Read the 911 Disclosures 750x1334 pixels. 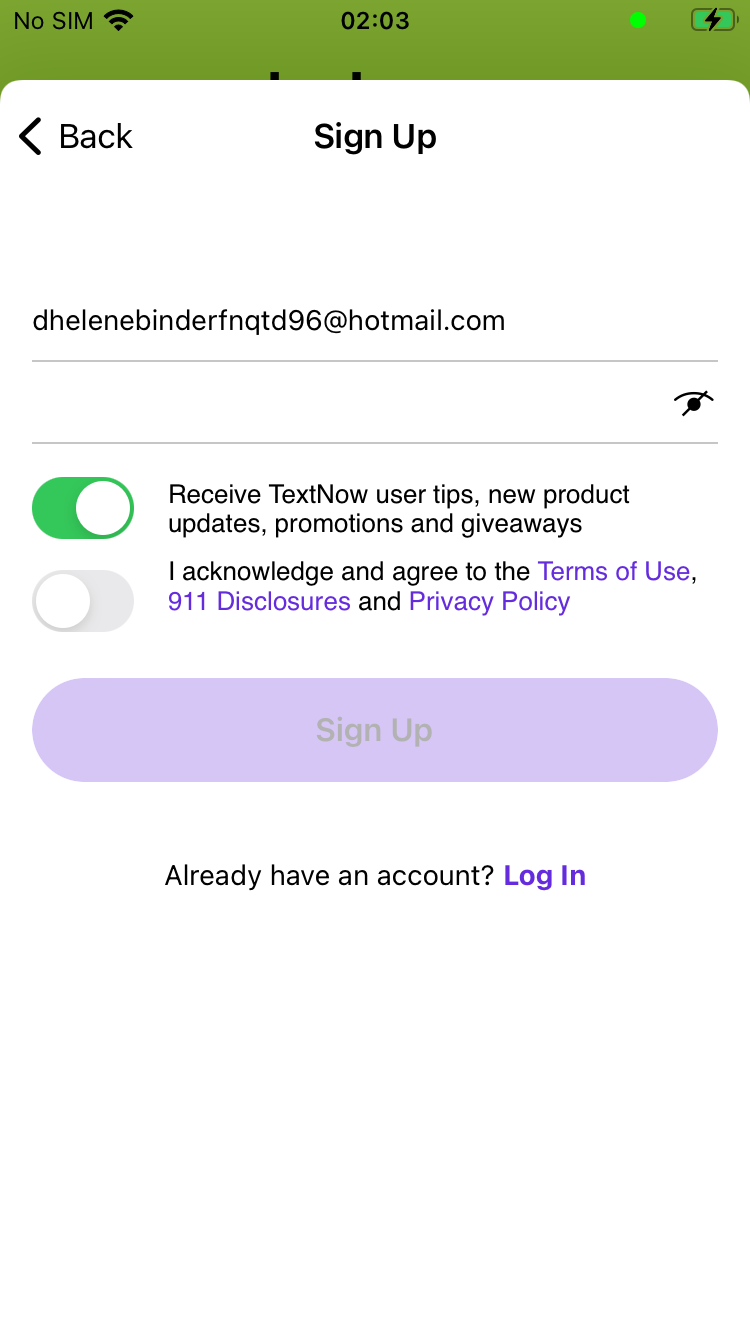259,601
